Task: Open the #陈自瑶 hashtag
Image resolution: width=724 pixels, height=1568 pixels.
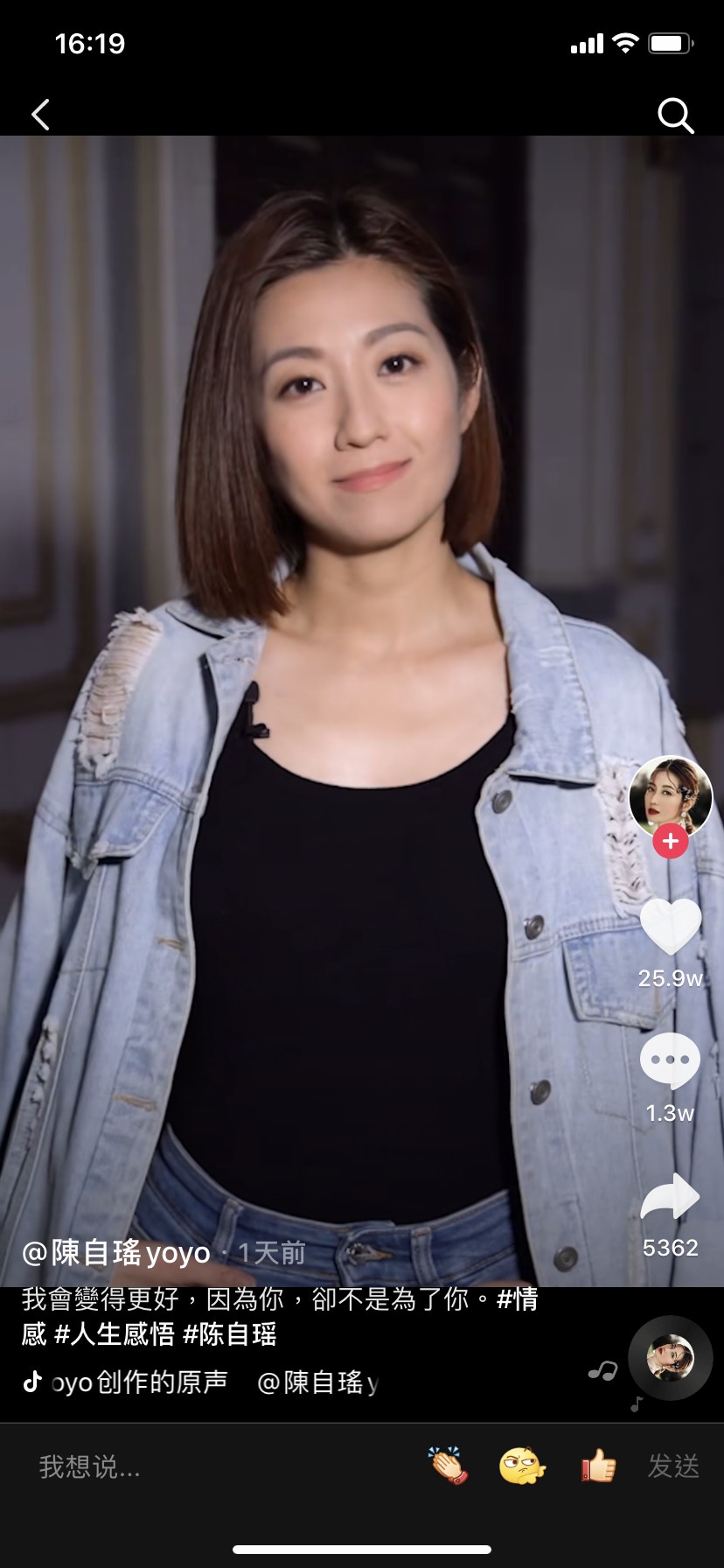Action: pos(230,1334)
